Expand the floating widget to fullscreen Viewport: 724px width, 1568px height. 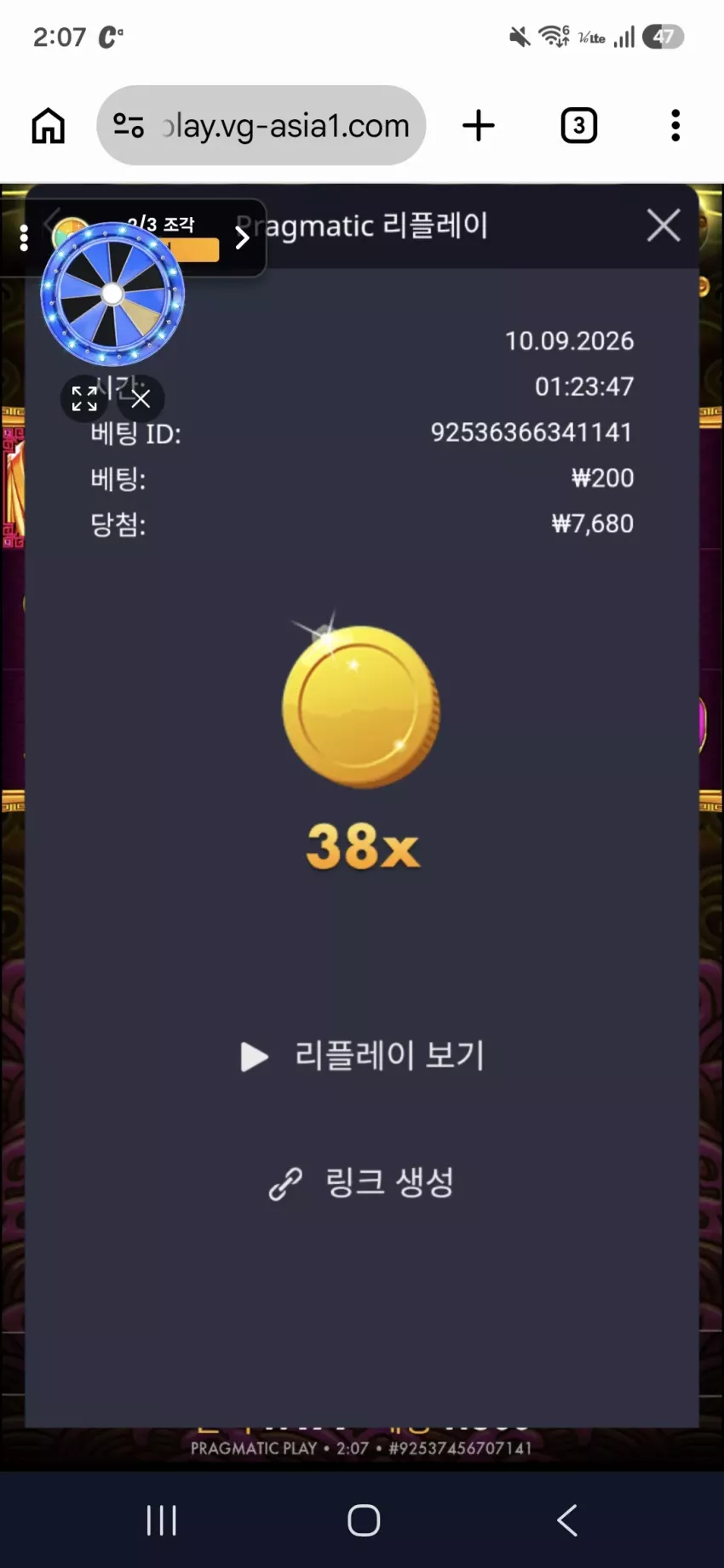(x=84, y=398)
